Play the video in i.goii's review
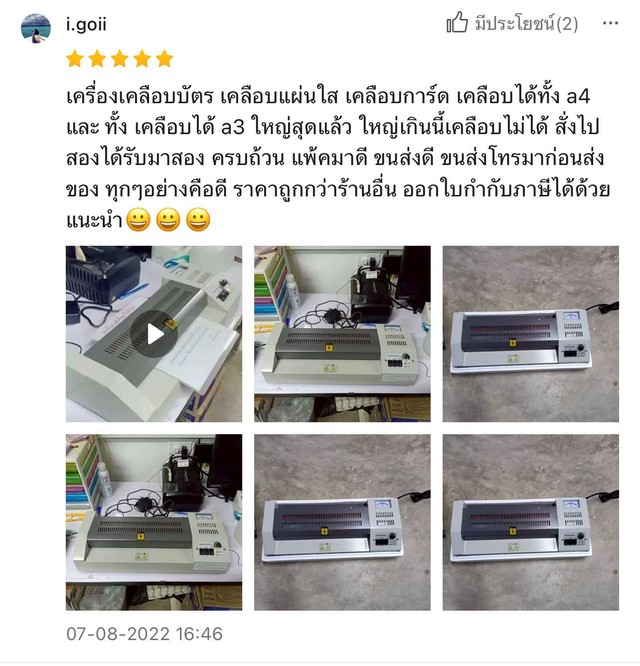 pos(154,334)
